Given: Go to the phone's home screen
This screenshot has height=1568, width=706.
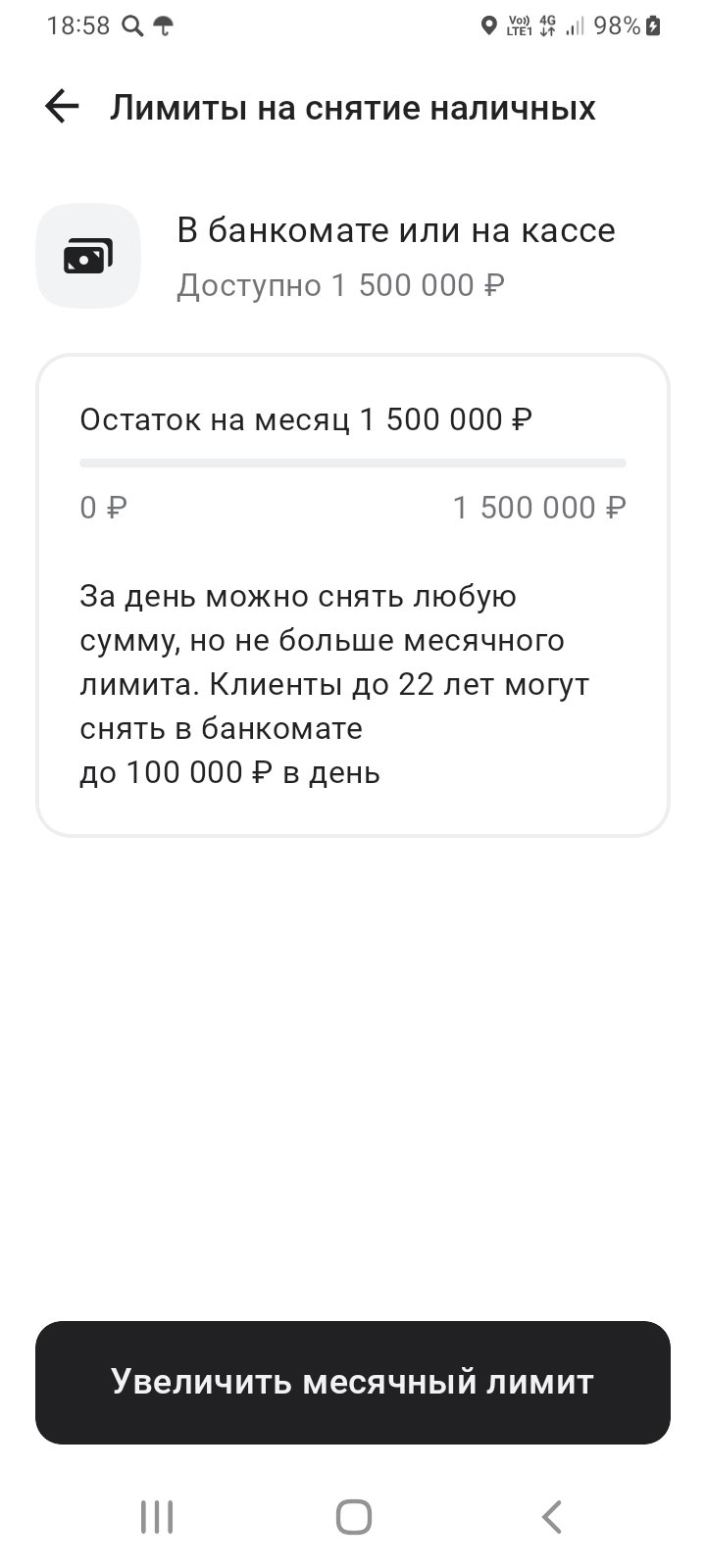Looking at the screenshot, I should coord(353,1516).
